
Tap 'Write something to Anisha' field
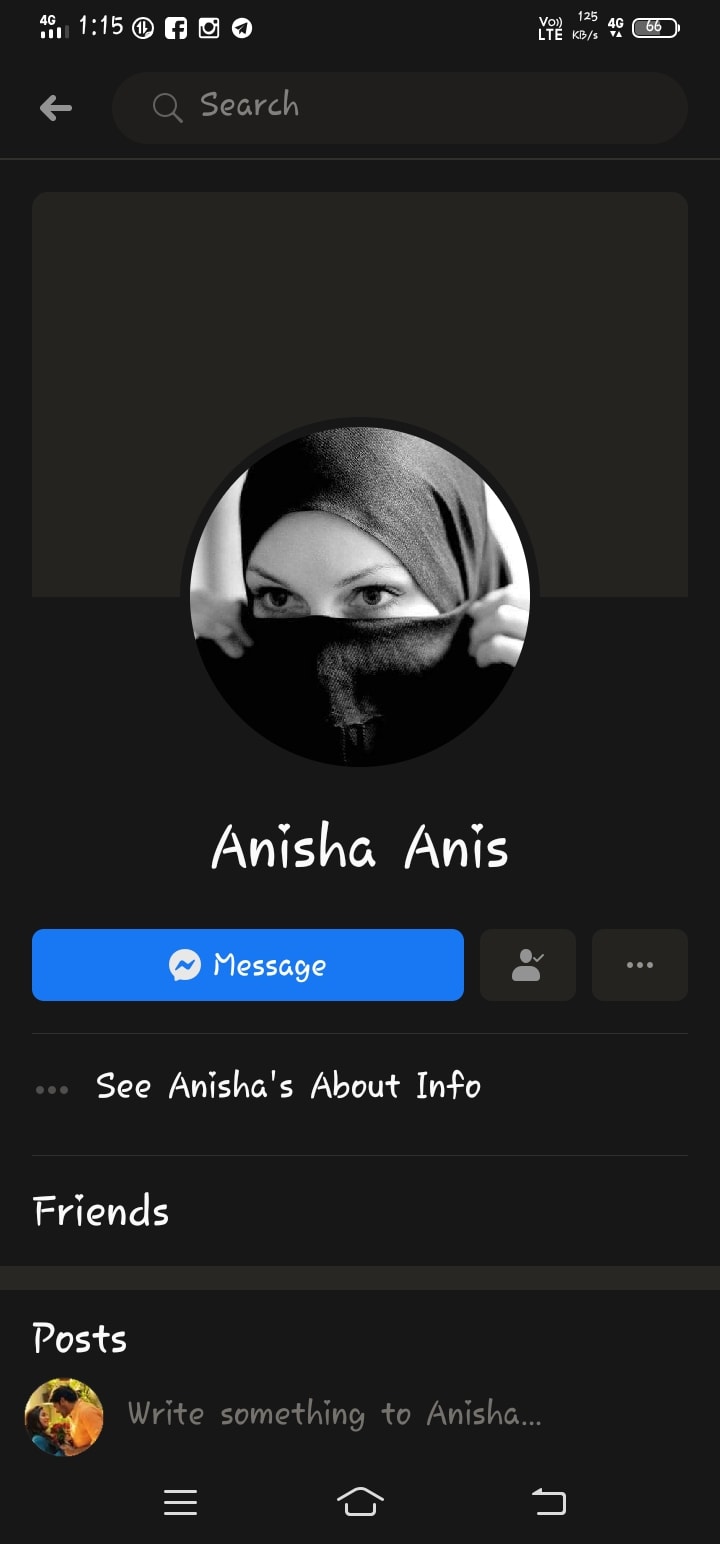pyautogui.click(x=334, y=1414)
